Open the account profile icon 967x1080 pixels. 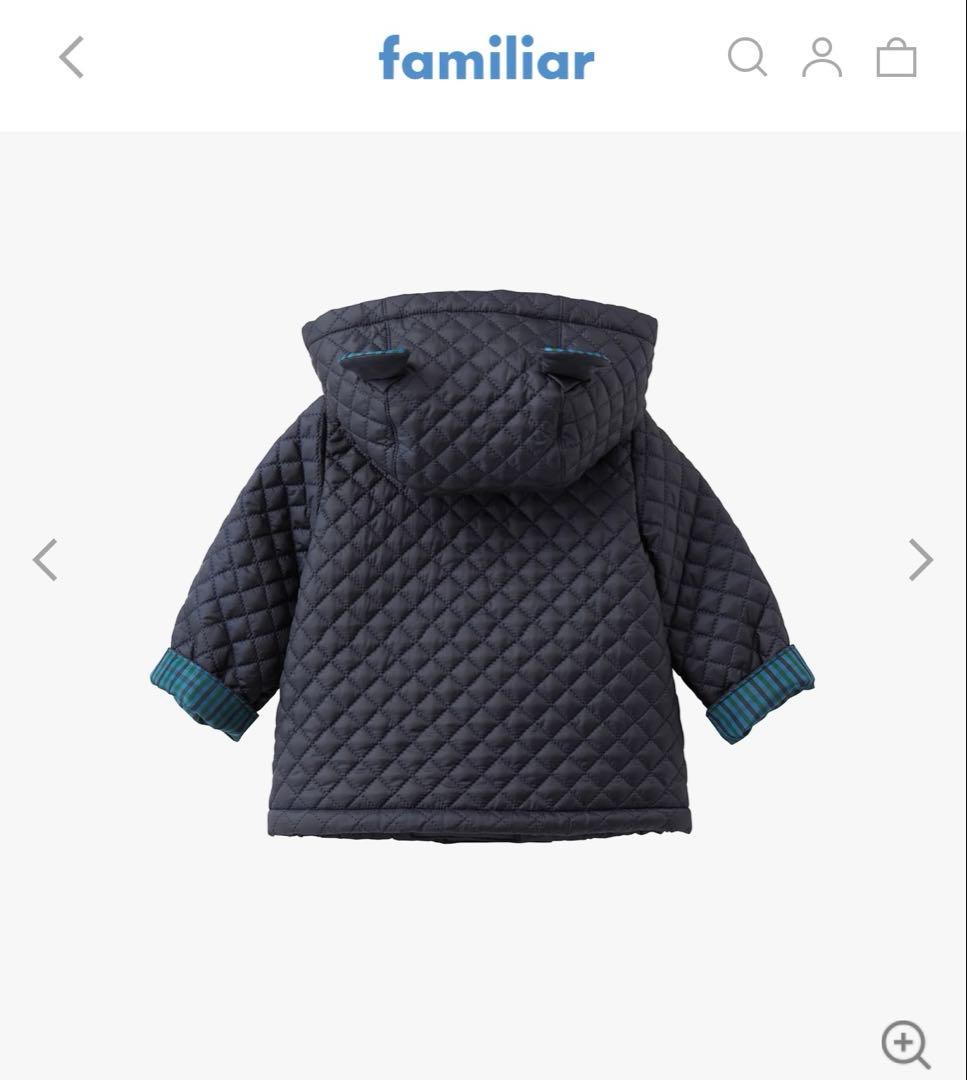(x=822, y=57)
